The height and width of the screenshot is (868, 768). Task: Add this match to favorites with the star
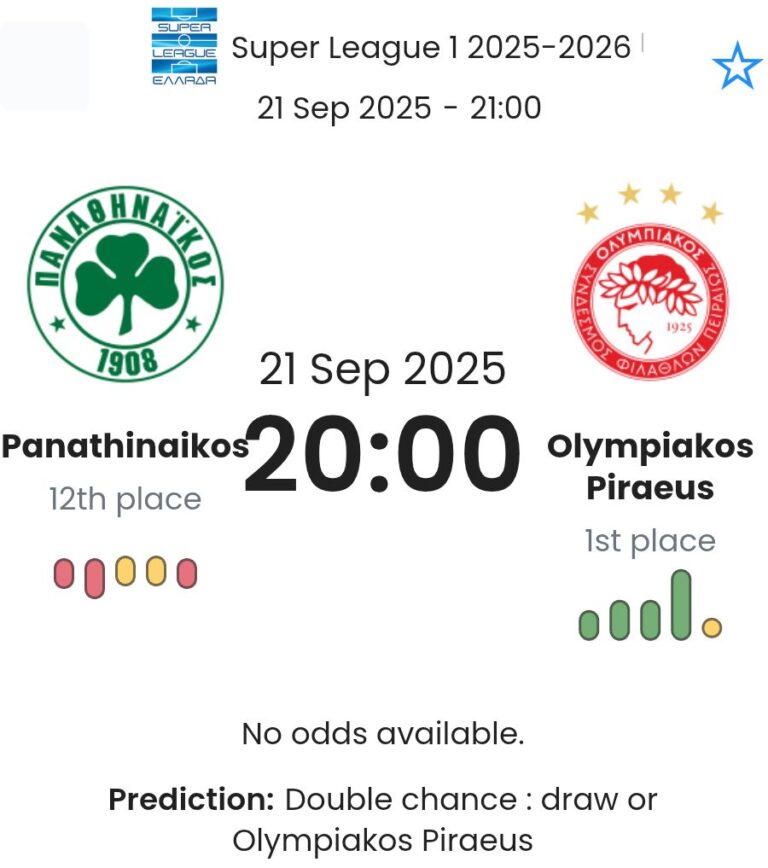coord(737,69)
